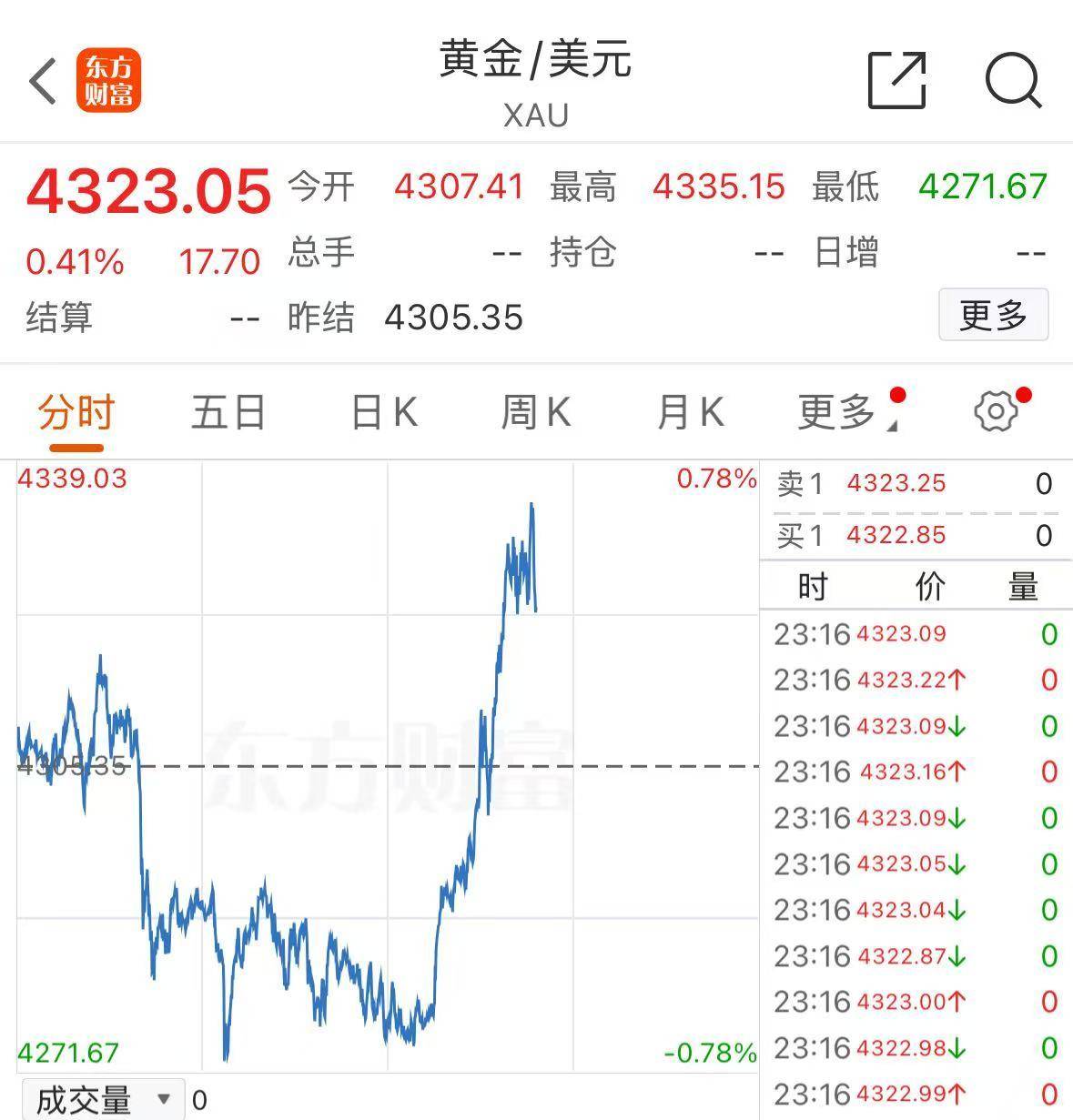Switch to the 分时 chart tab

[76, 412]
